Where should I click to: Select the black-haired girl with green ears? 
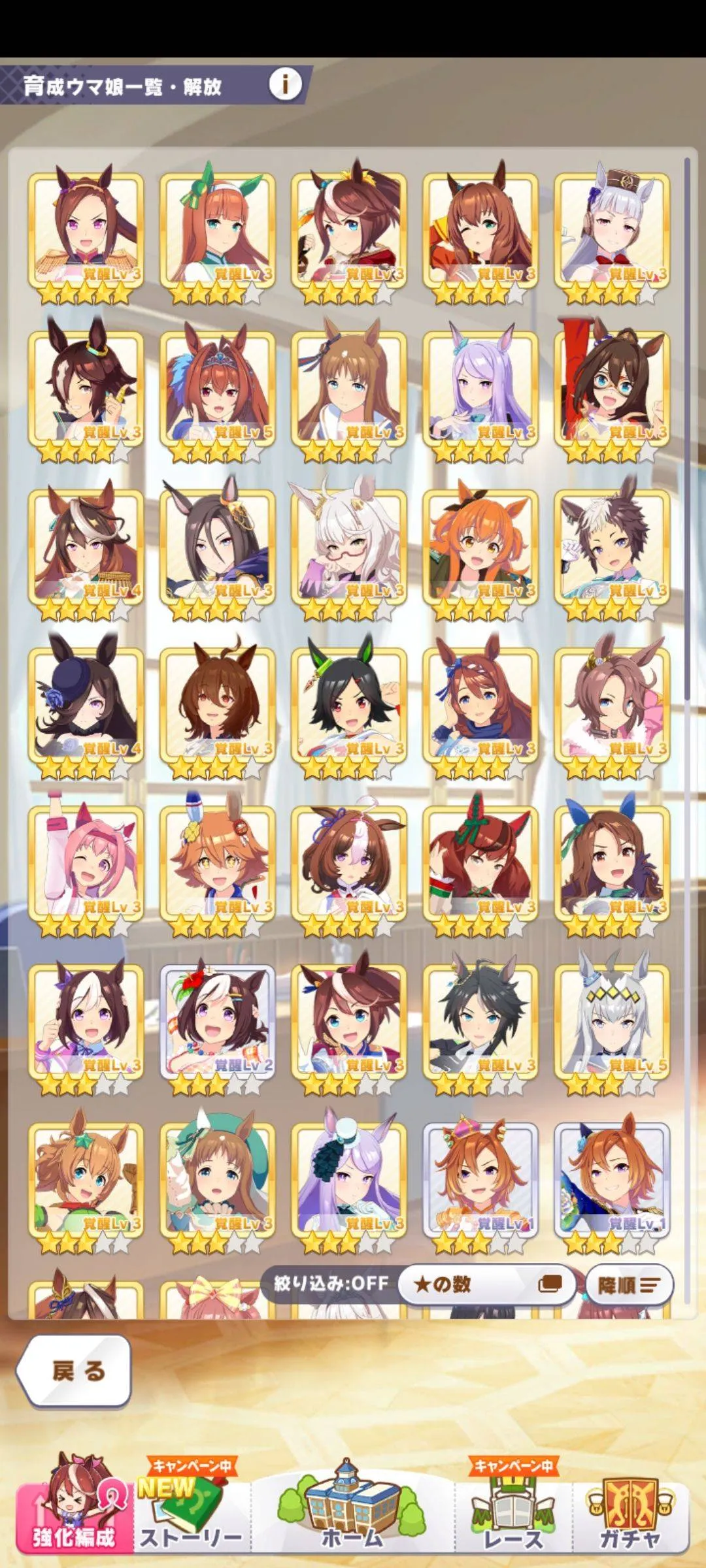pos(348,706)
